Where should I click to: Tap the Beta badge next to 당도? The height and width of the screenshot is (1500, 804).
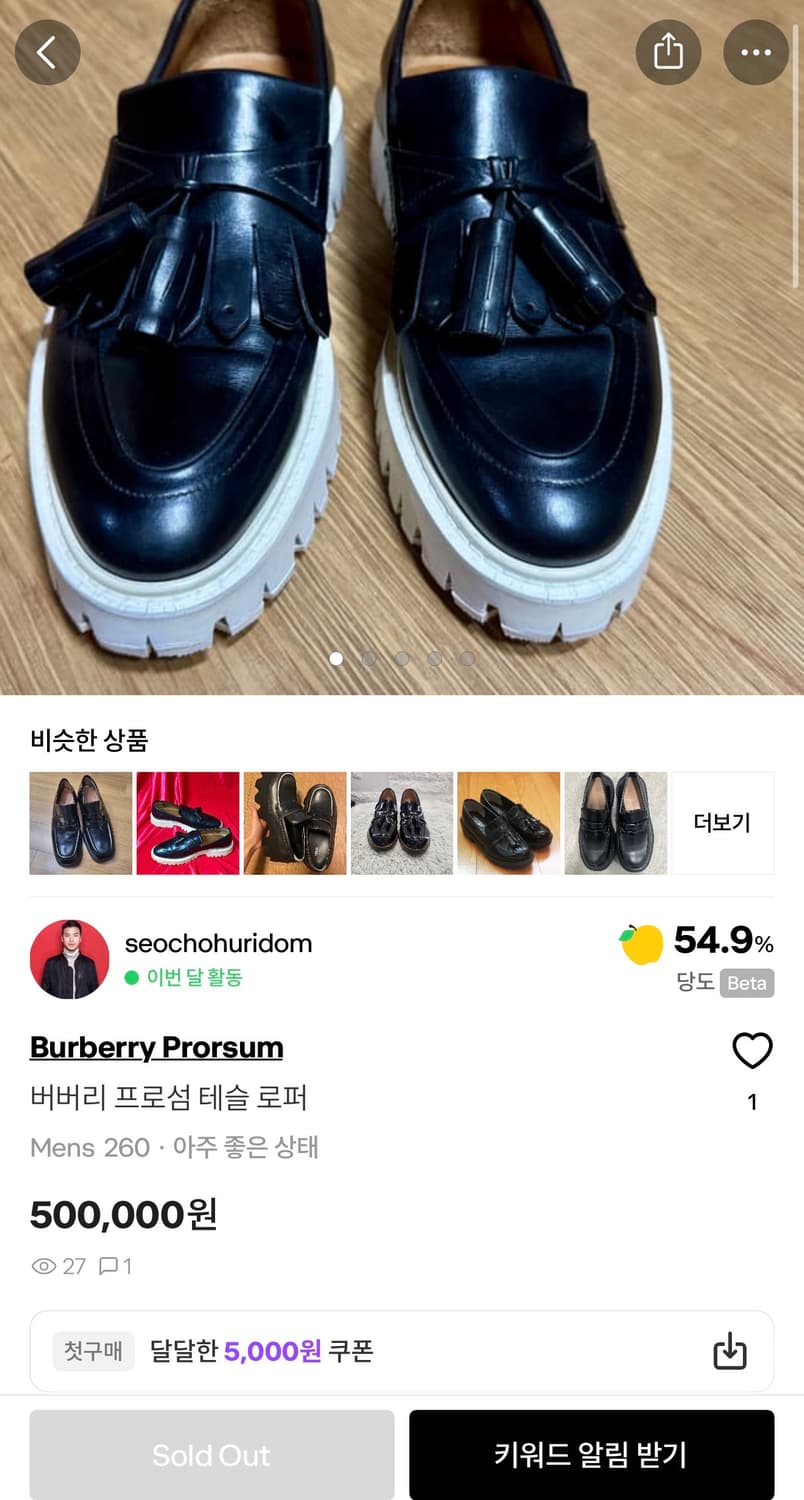[x=746, y=983]
